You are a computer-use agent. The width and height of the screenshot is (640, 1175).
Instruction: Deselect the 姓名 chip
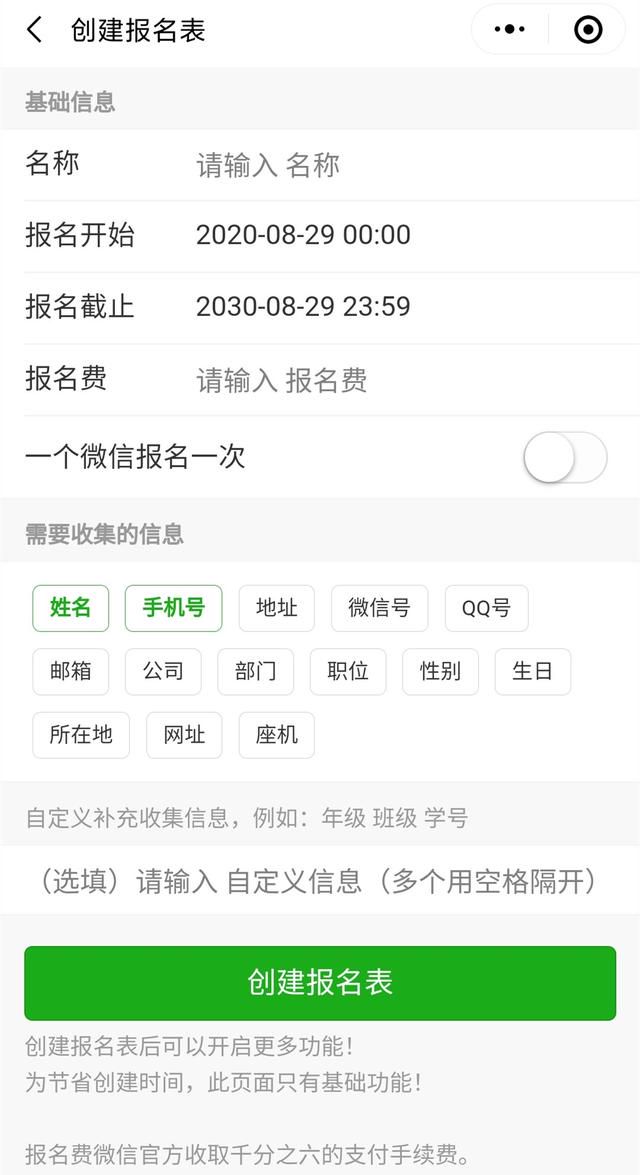pyautogui.click(x=70, y=608)
